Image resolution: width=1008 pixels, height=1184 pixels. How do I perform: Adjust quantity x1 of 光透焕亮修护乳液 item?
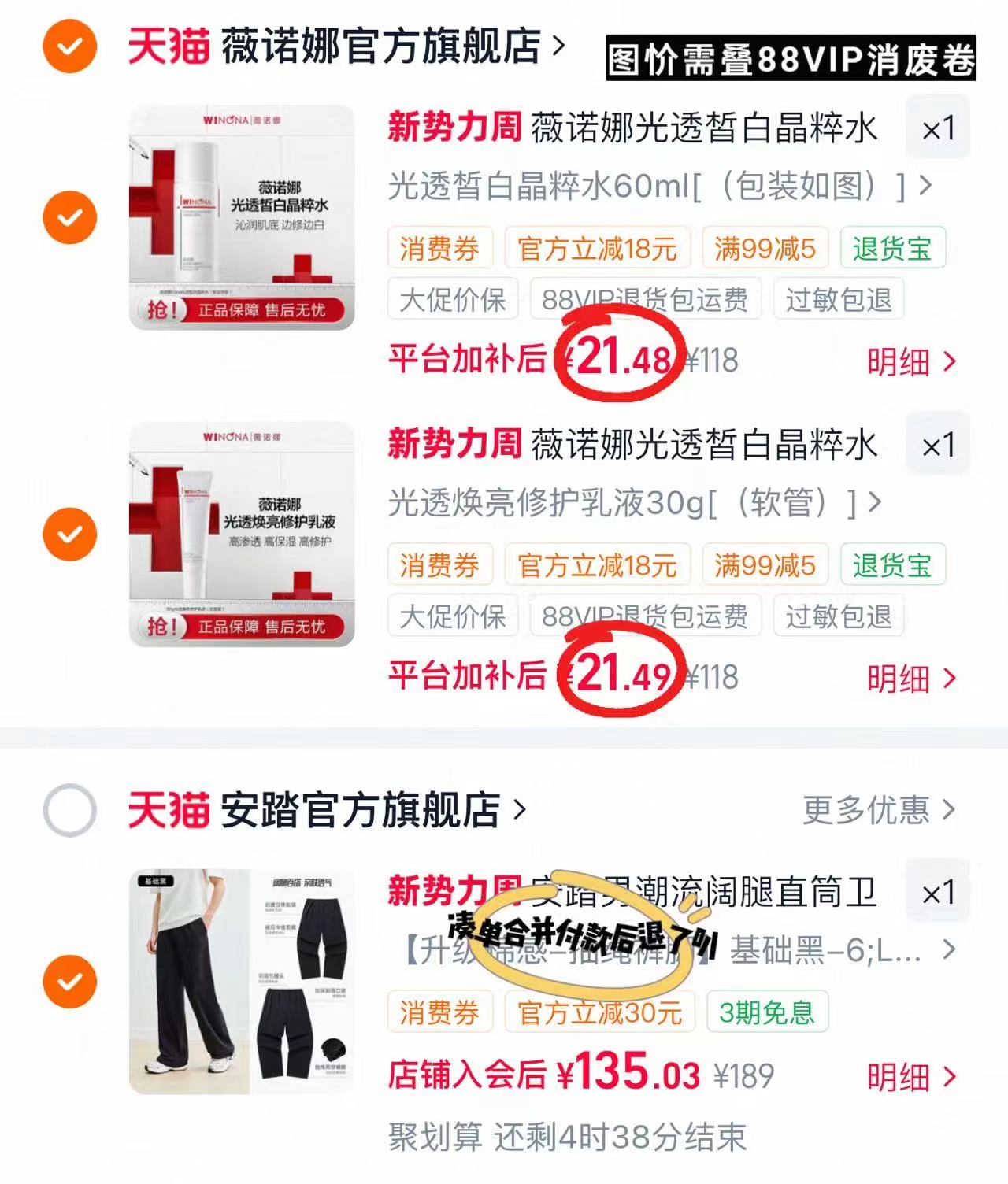(x=938, y=445)
